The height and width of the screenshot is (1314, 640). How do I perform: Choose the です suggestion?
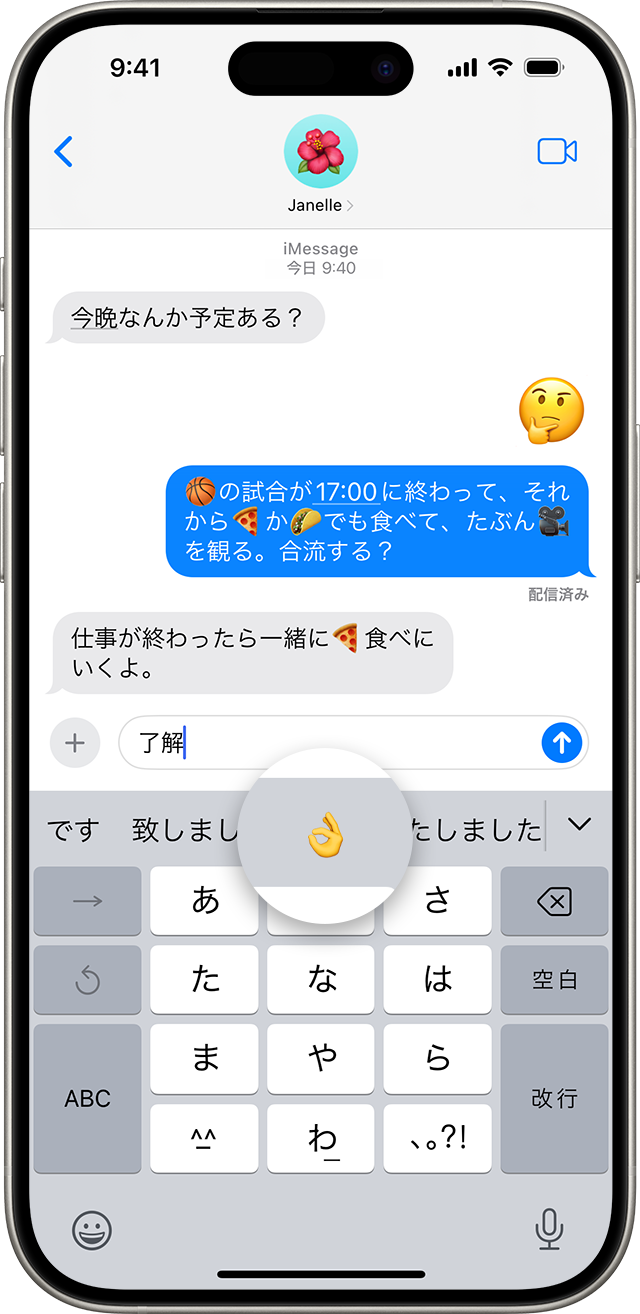click(74, 829)
